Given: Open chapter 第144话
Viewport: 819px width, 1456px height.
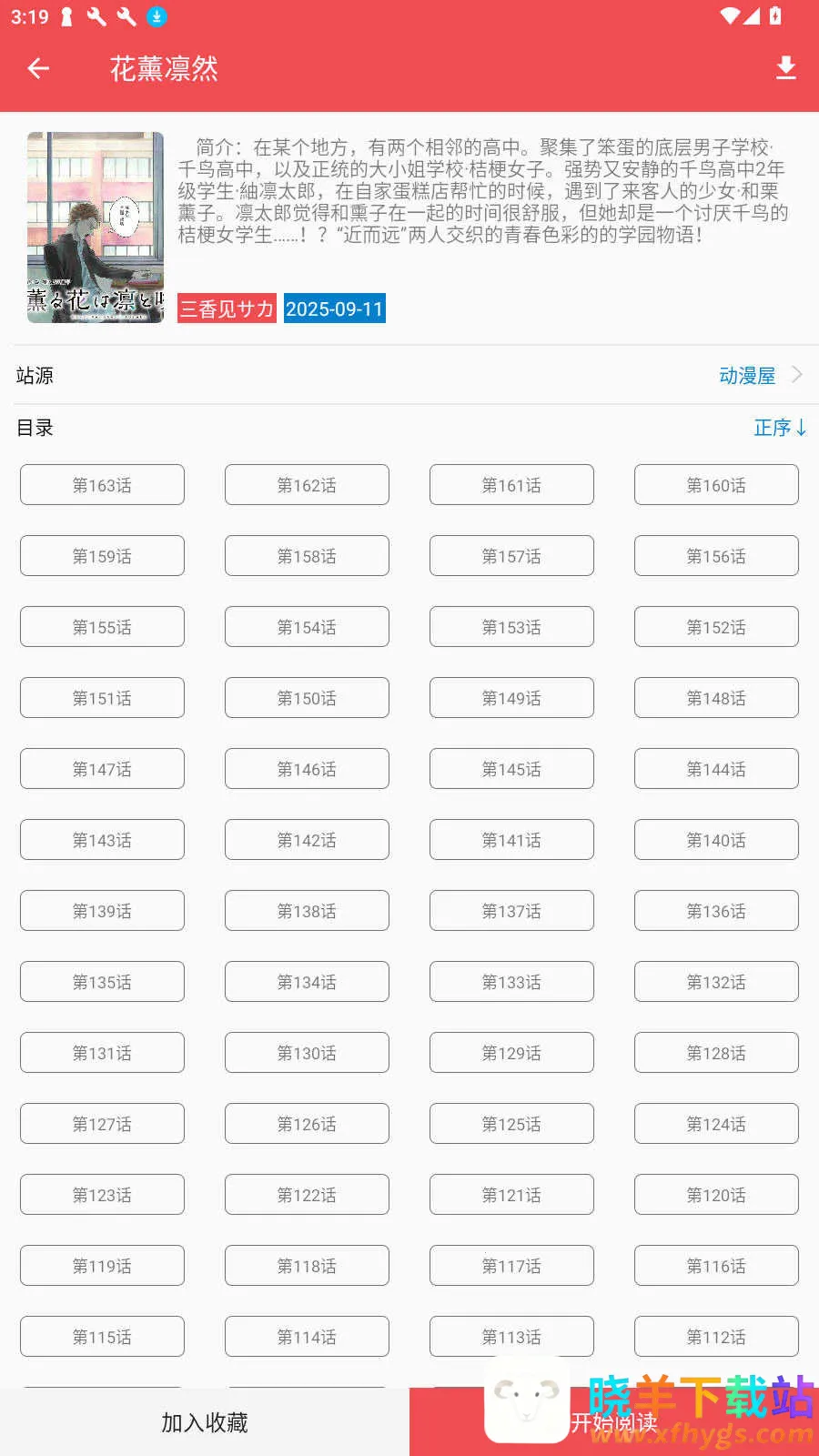Looking at the screenshot, I should (716, 769).
